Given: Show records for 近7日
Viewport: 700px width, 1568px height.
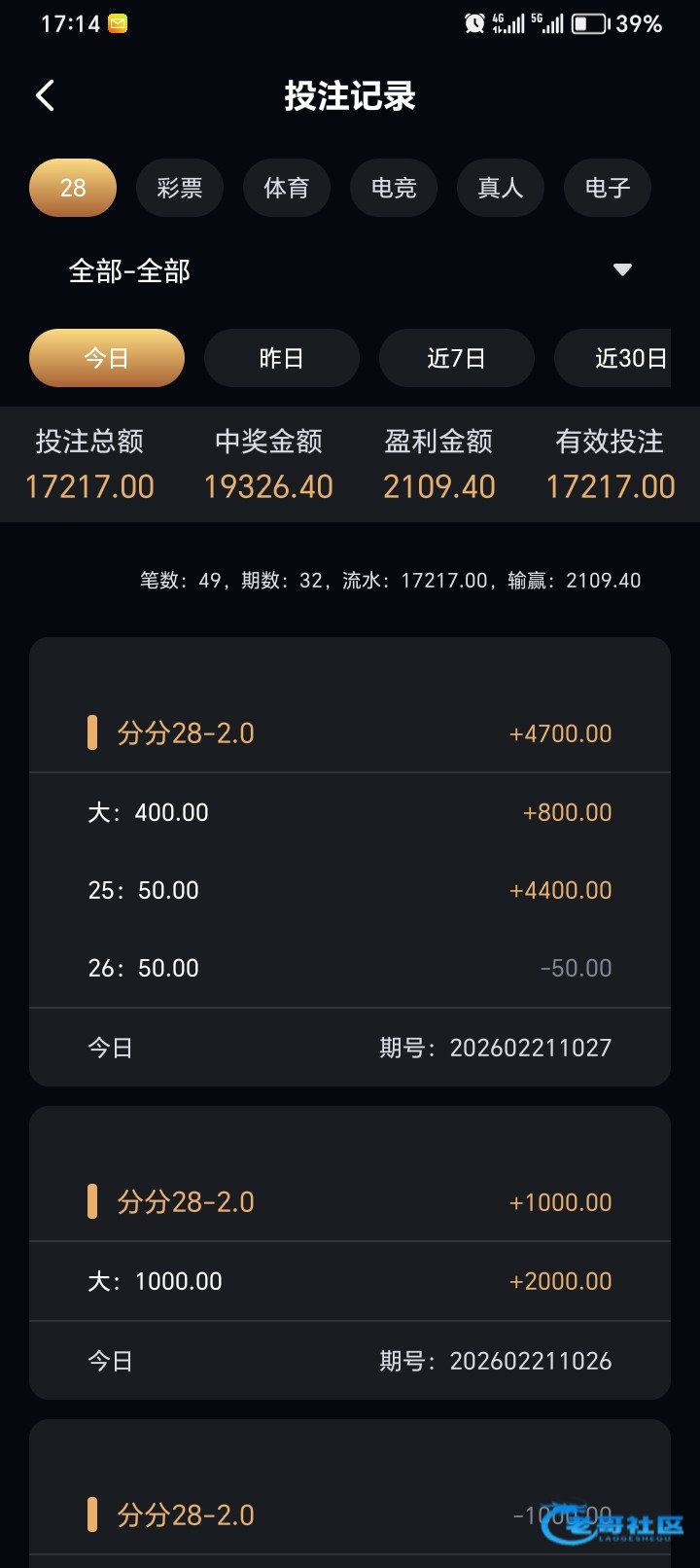Looking at the screenshot, I should pyautogui.click(x=457, y=358).
